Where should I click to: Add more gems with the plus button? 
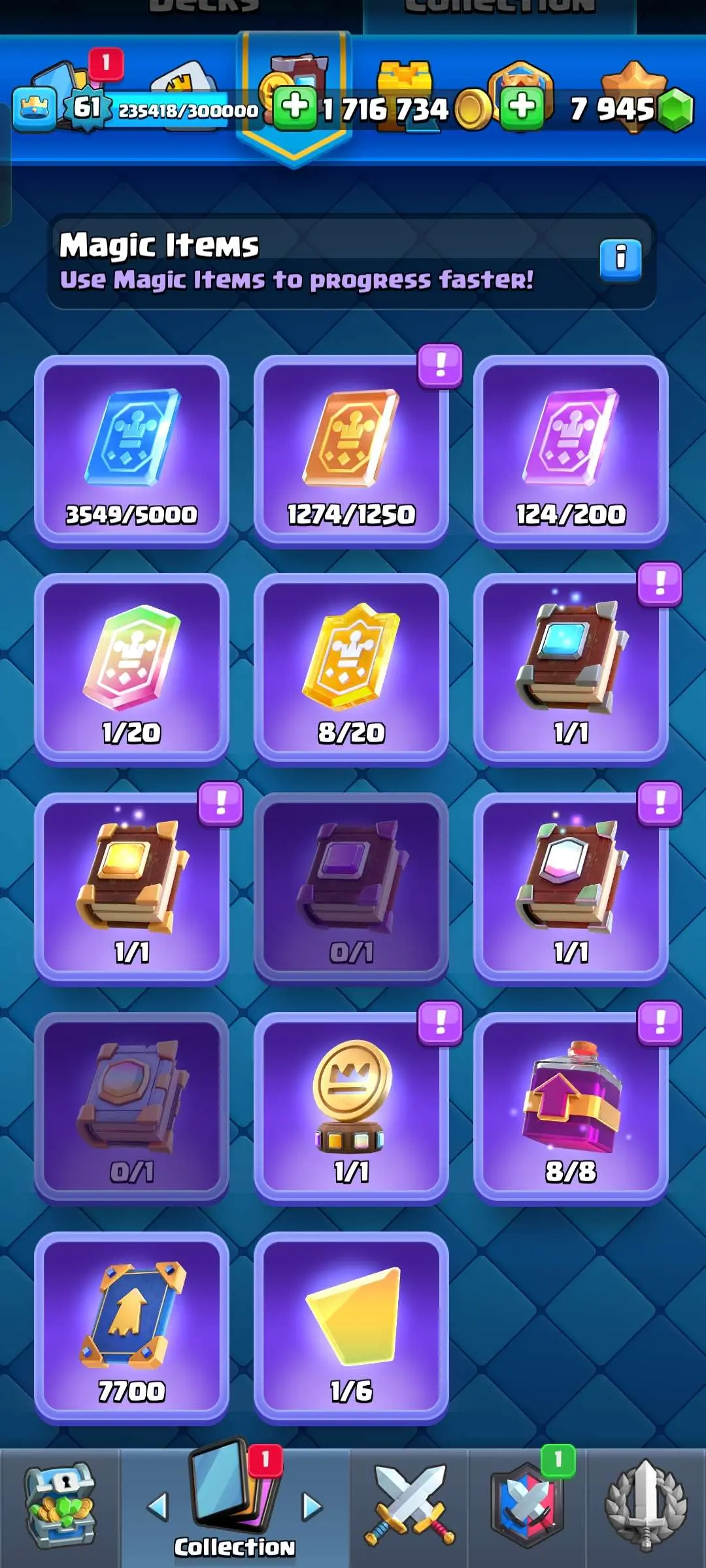pos(522,106)
